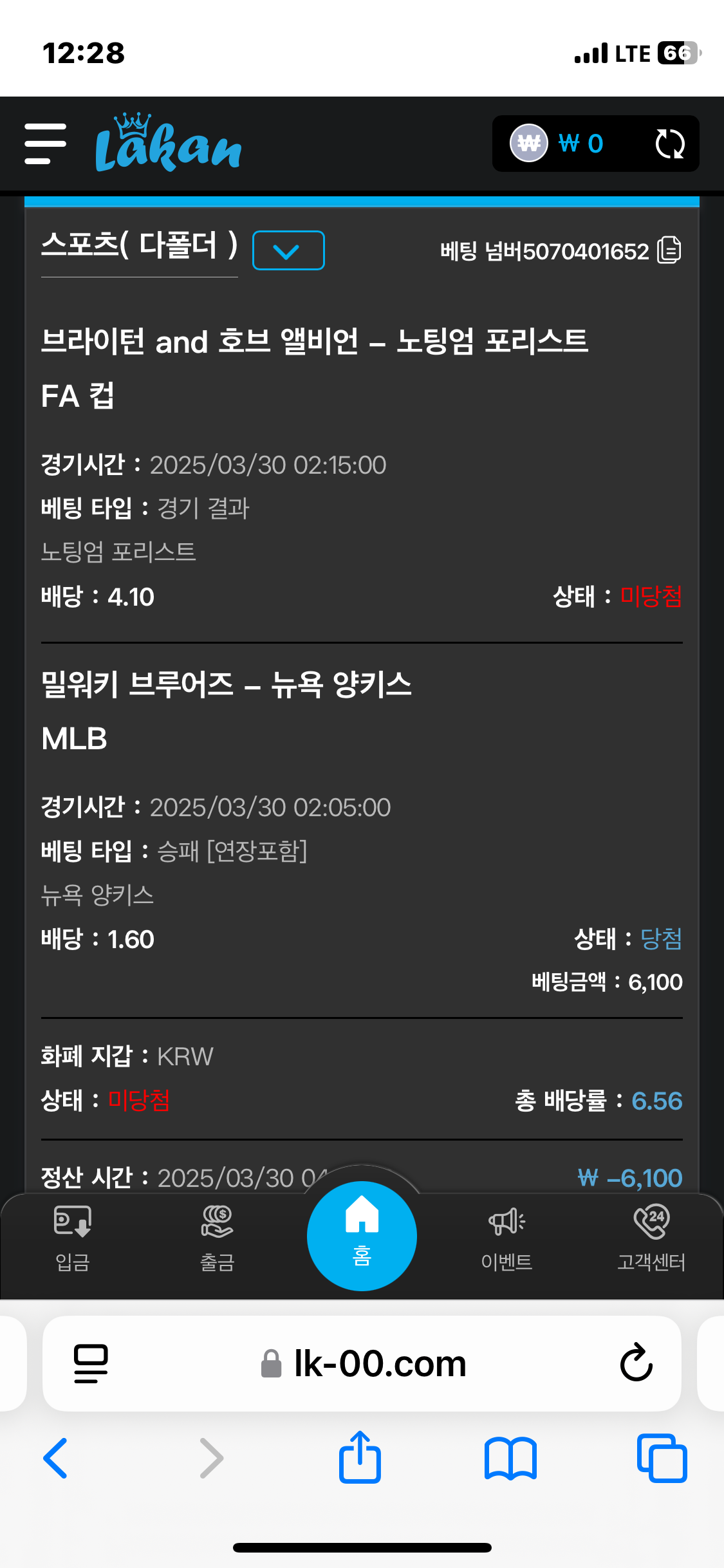Copy the betting number 5070401652
The width and height of the screenshot is (724, 1568).
(669, 250)
